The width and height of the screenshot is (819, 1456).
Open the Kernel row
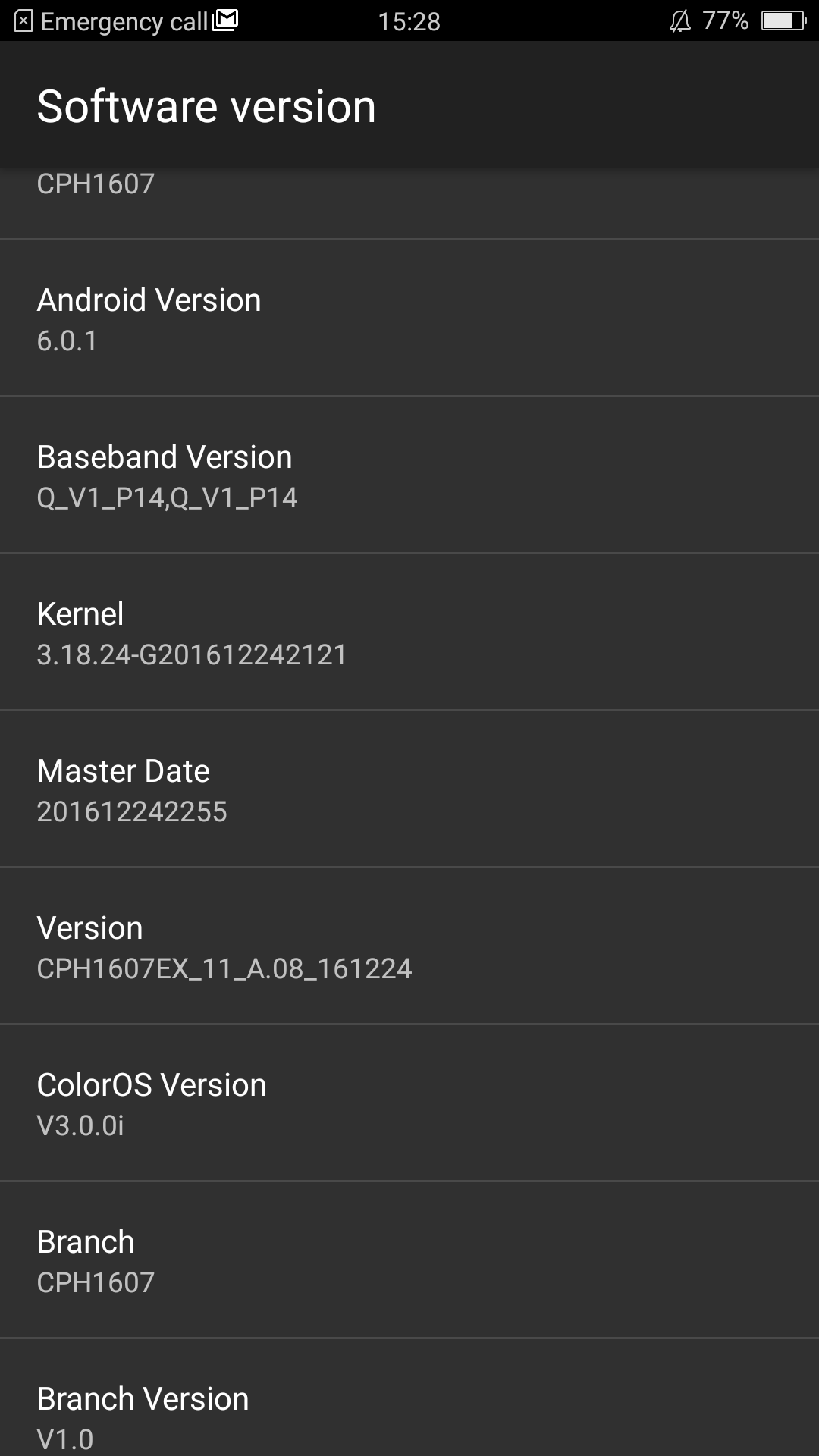pyautogui.click(x=409, y=632)
